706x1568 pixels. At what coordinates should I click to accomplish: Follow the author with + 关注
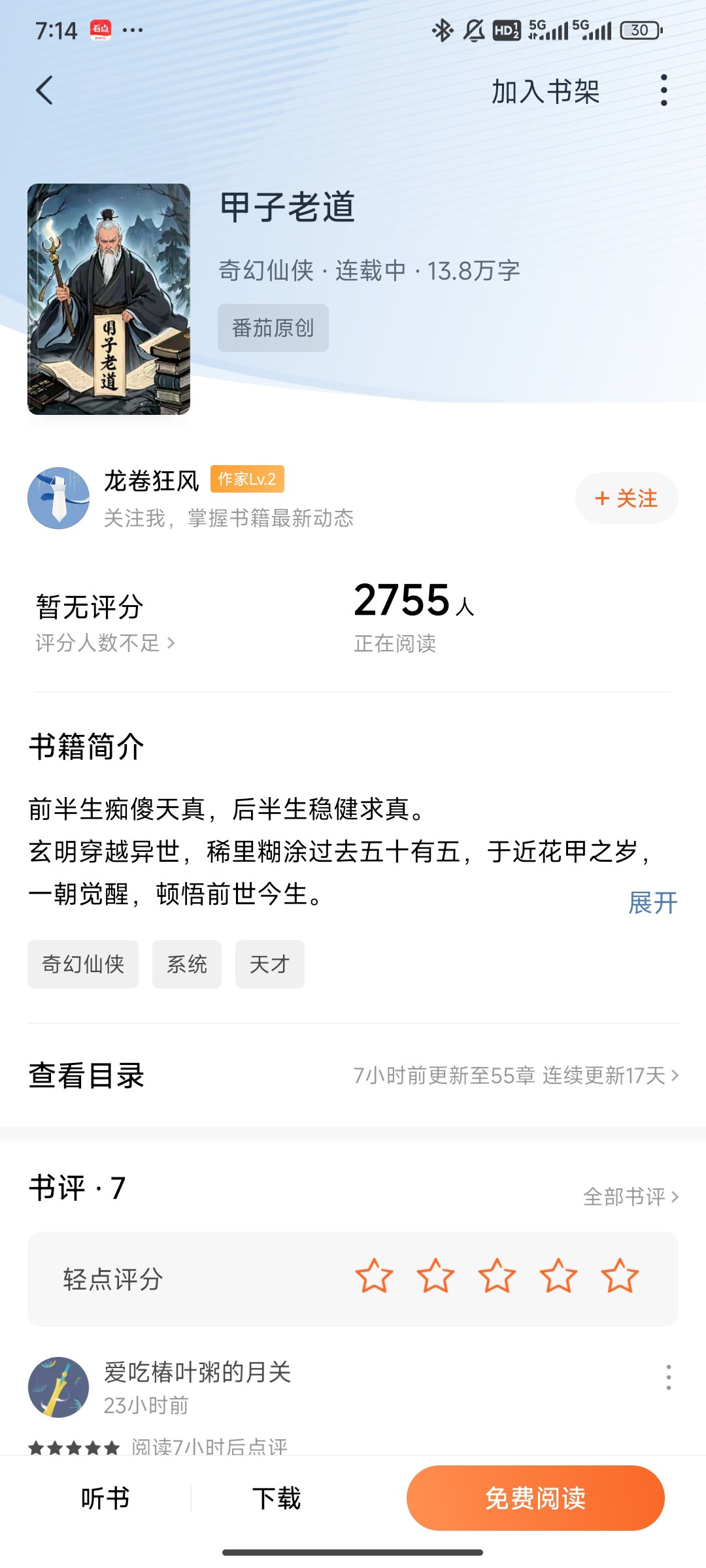coord(626,498)
